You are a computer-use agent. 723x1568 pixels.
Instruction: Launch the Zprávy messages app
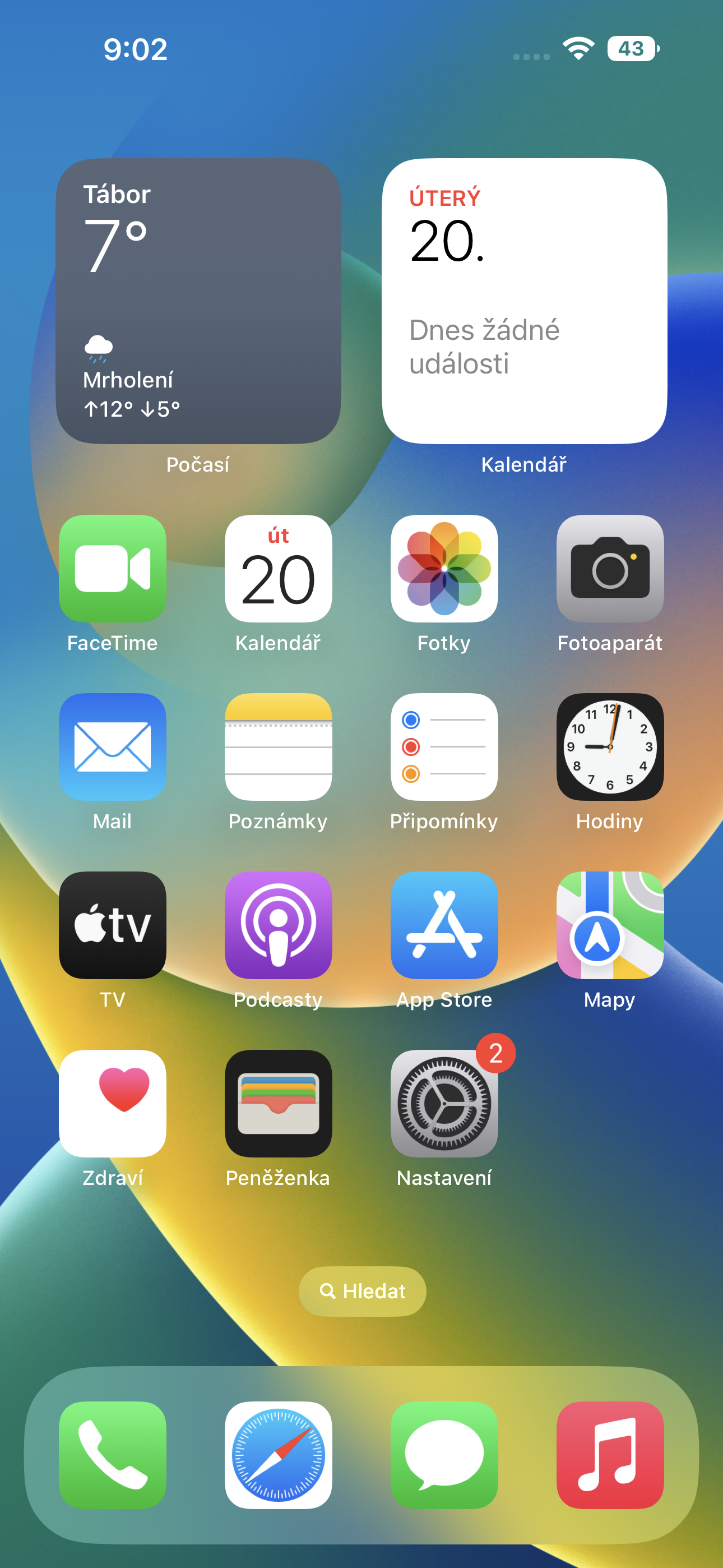(444, 1454)
